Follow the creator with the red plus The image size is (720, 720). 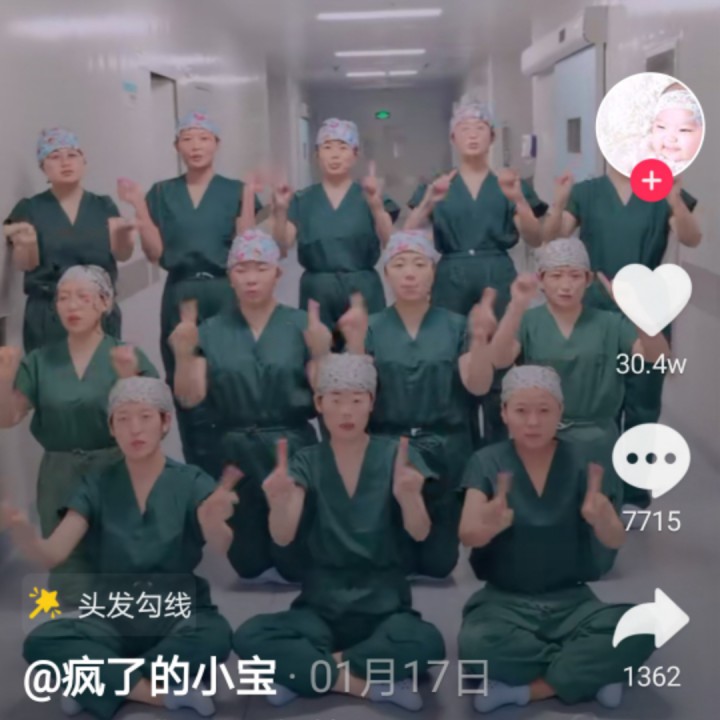[x=651, y=182]
